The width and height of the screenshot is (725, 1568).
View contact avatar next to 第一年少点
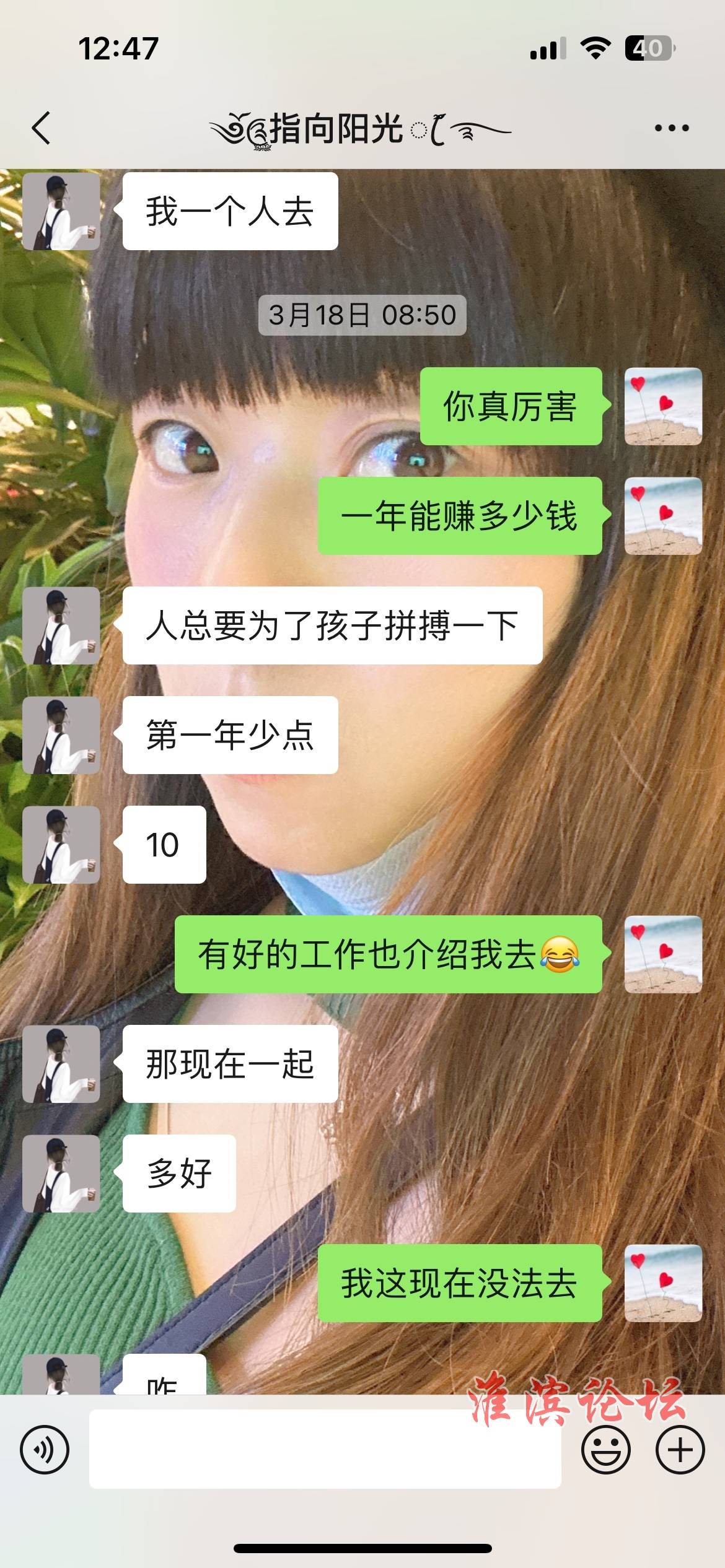(61, 735)
